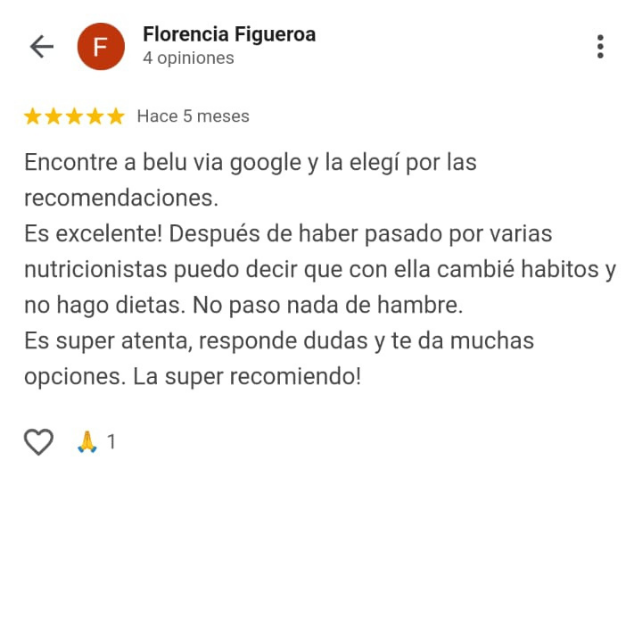
Task: Go back using the arrow
Action: point(41,46)
